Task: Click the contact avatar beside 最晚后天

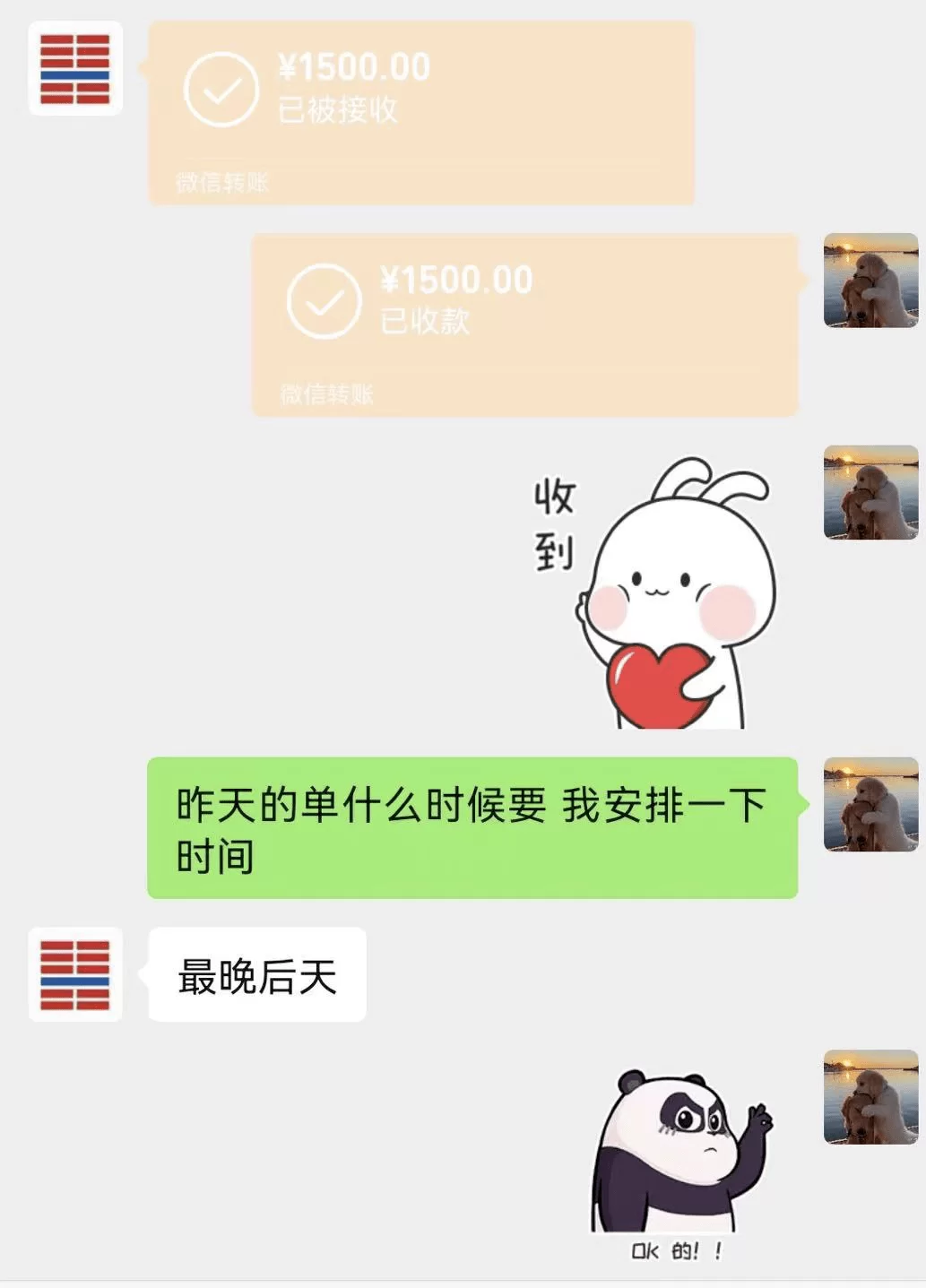Action: coord(75,976)
